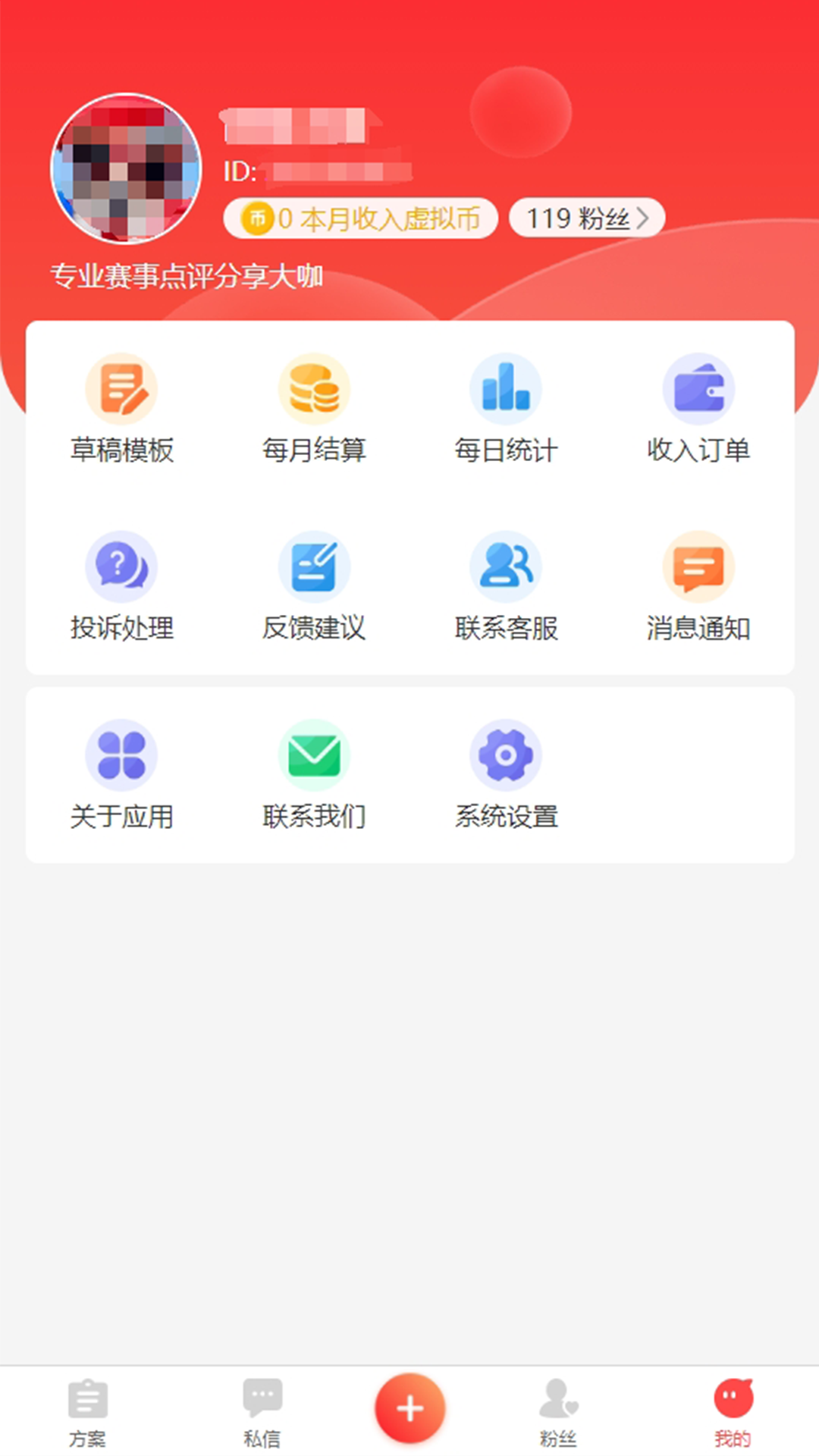Click the 专业赛事点评分享大咖 signature text
This screenshot has width=819, height=1456.
point(187,276)
